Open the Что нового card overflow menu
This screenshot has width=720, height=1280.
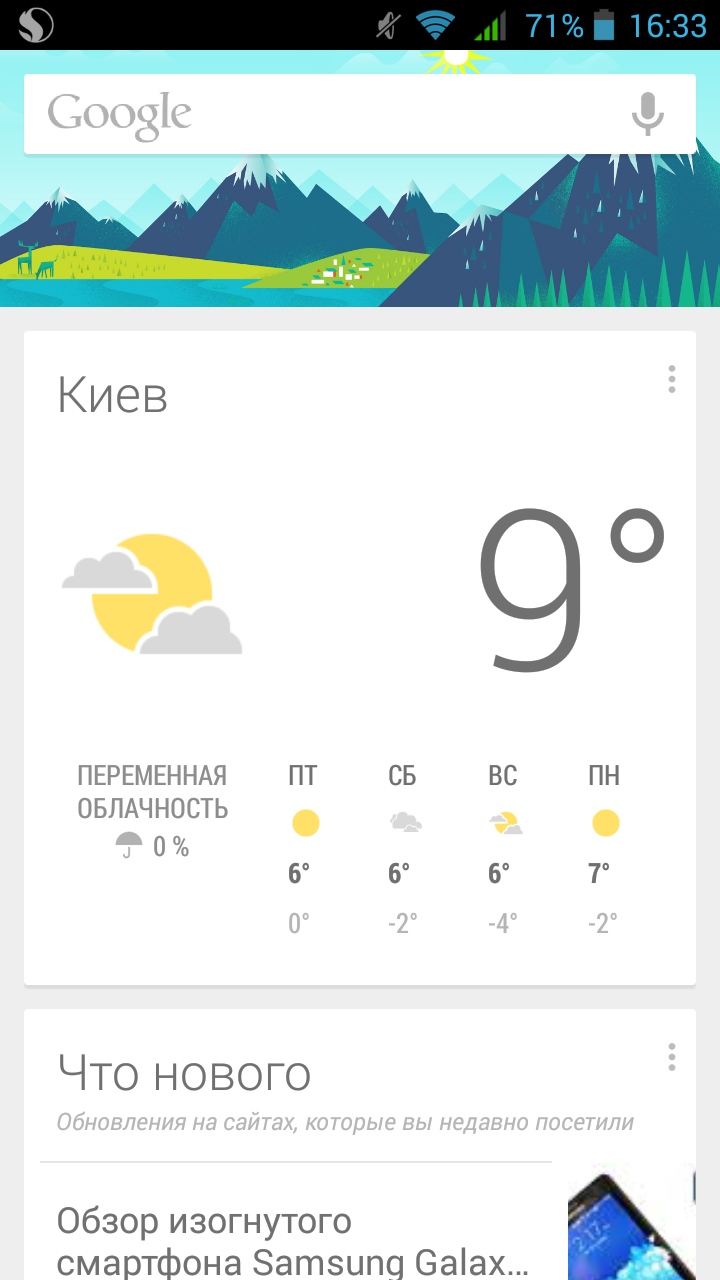tap(672, 1057)
